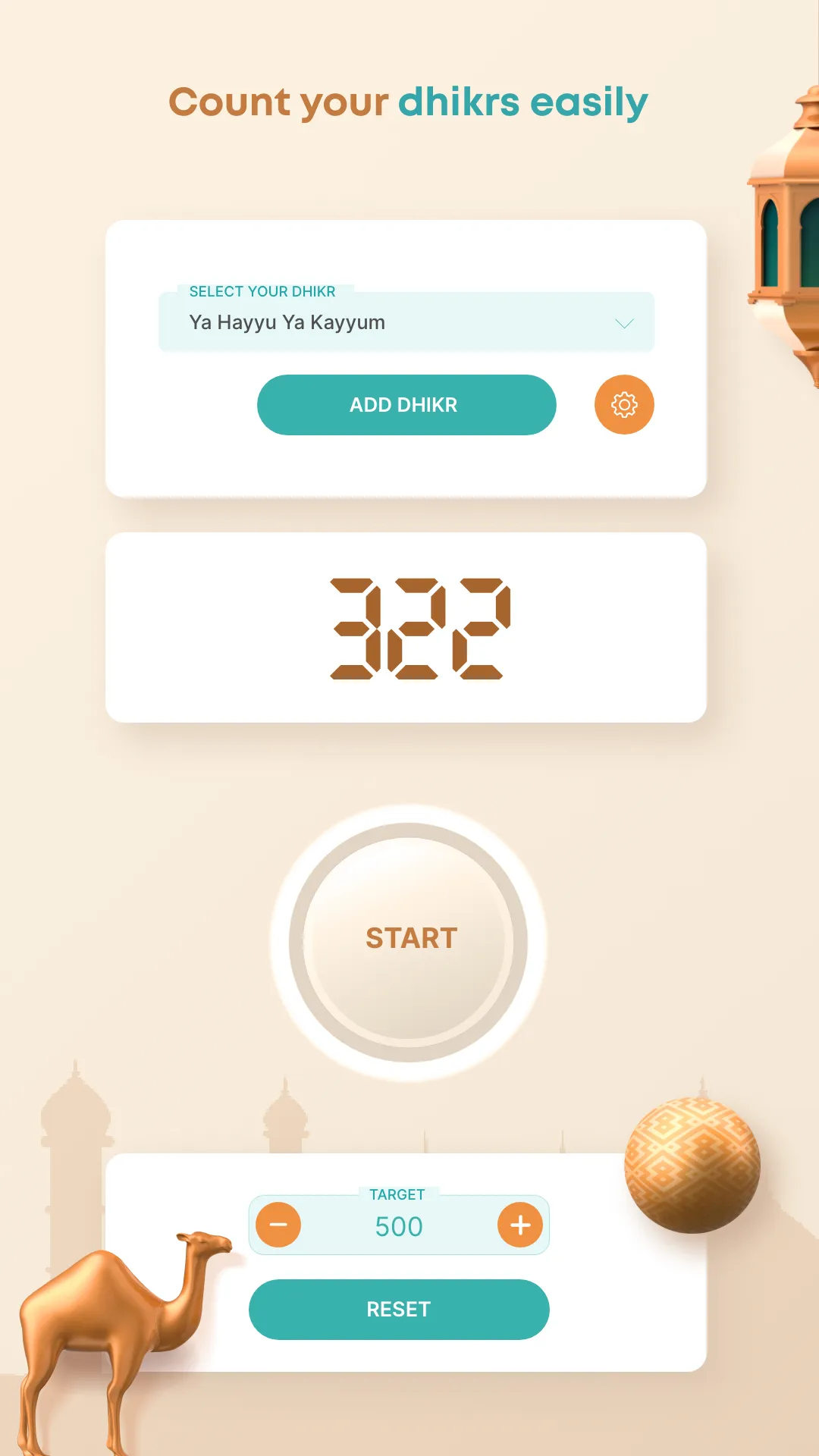Select the gear beside ADD DHIKR
The width and height of the screenshot is (819, 1456).
pos(623,405)
